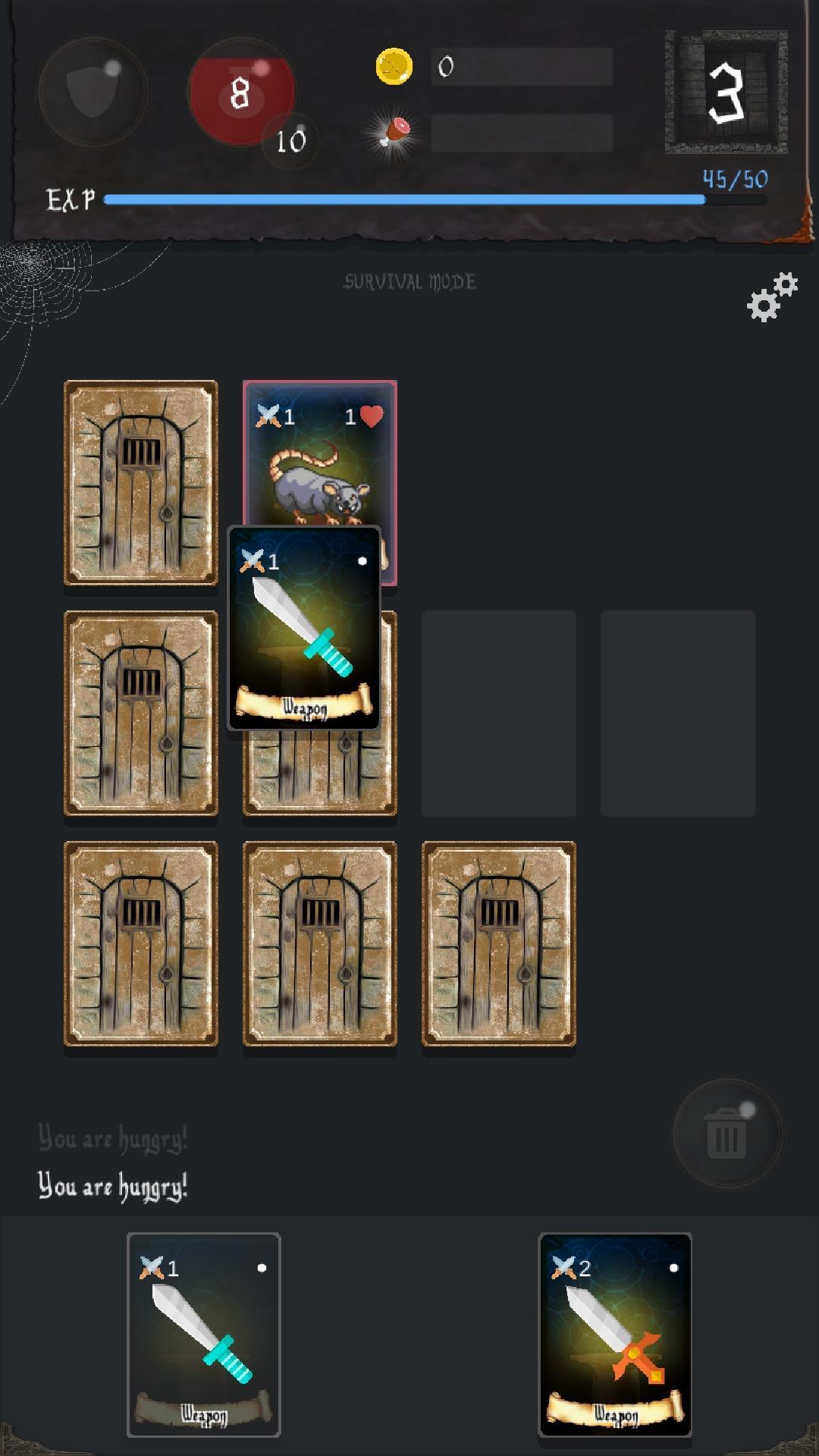Pick the teal-hilt weapon card on the board
Image resolution: width=819 pixels, height=1456 pixels.
tap(304, 628)
